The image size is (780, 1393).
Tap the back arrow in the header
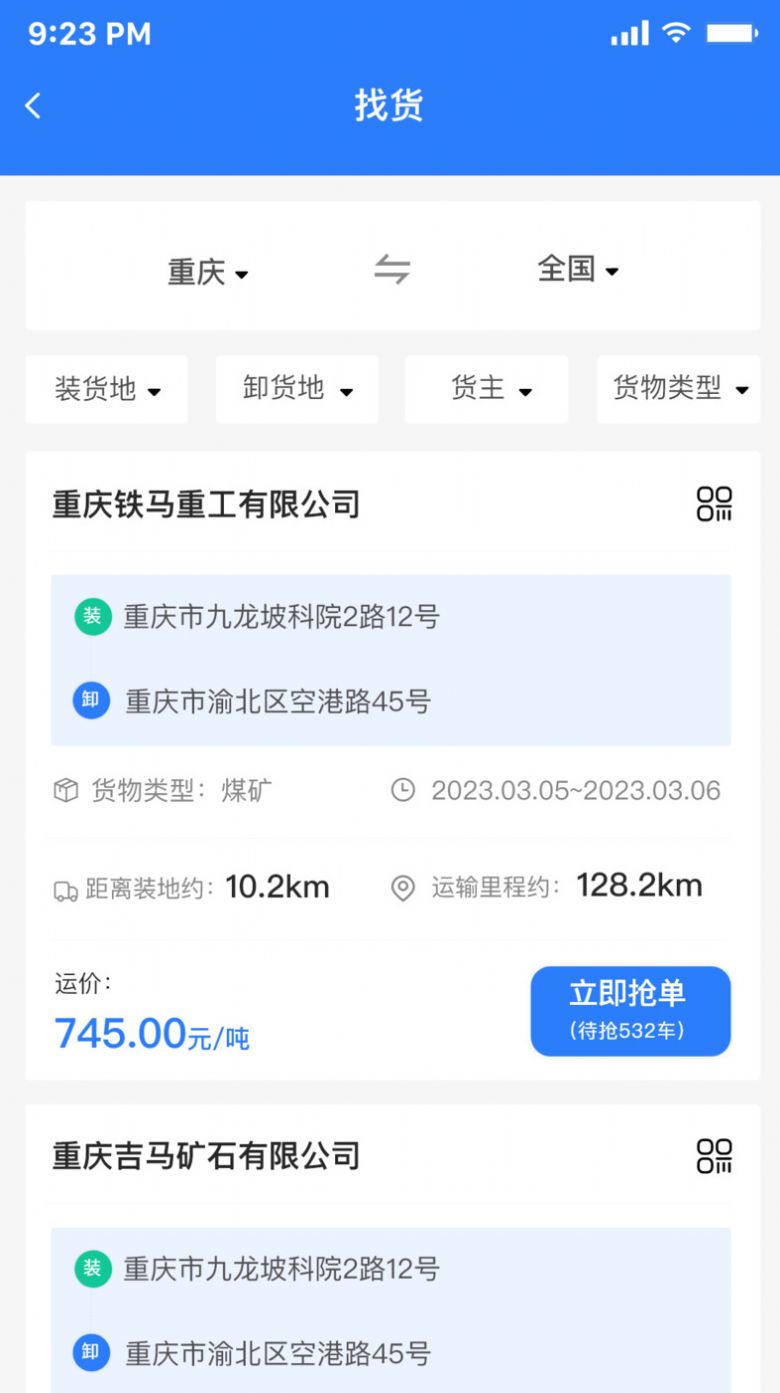tap(35, 105)
